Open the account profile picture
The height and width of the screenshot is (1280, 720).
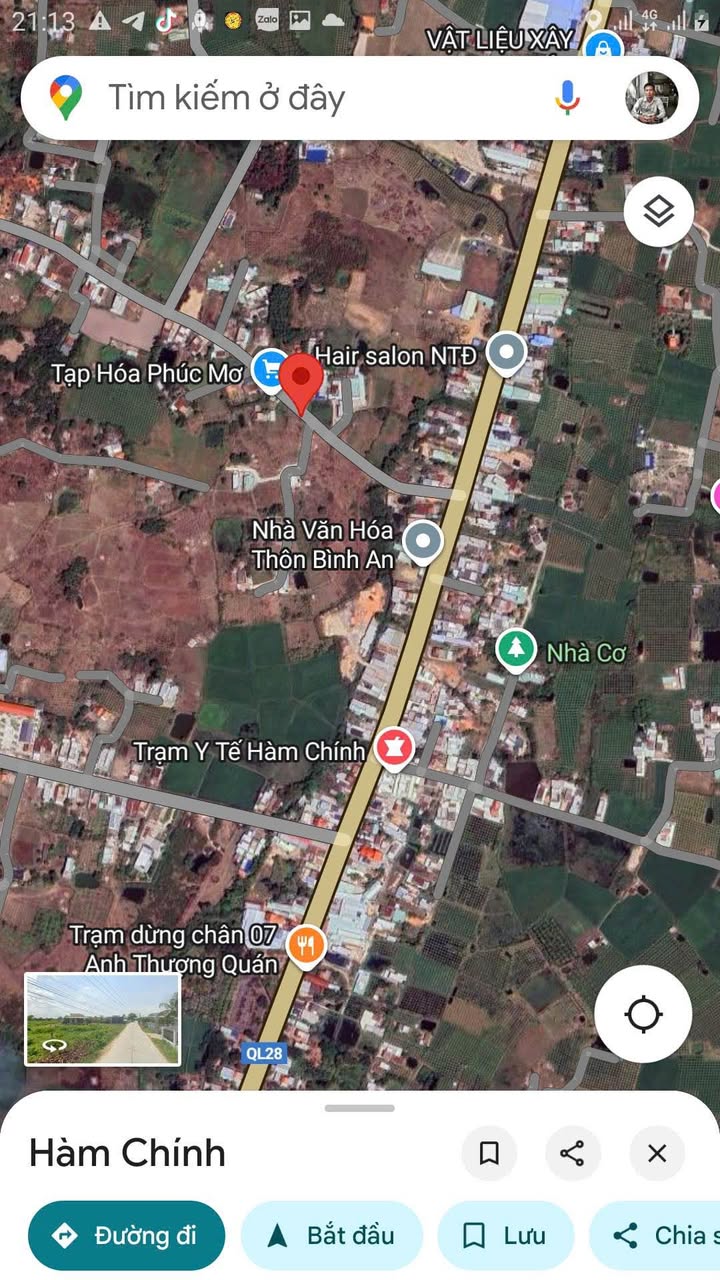652,98
